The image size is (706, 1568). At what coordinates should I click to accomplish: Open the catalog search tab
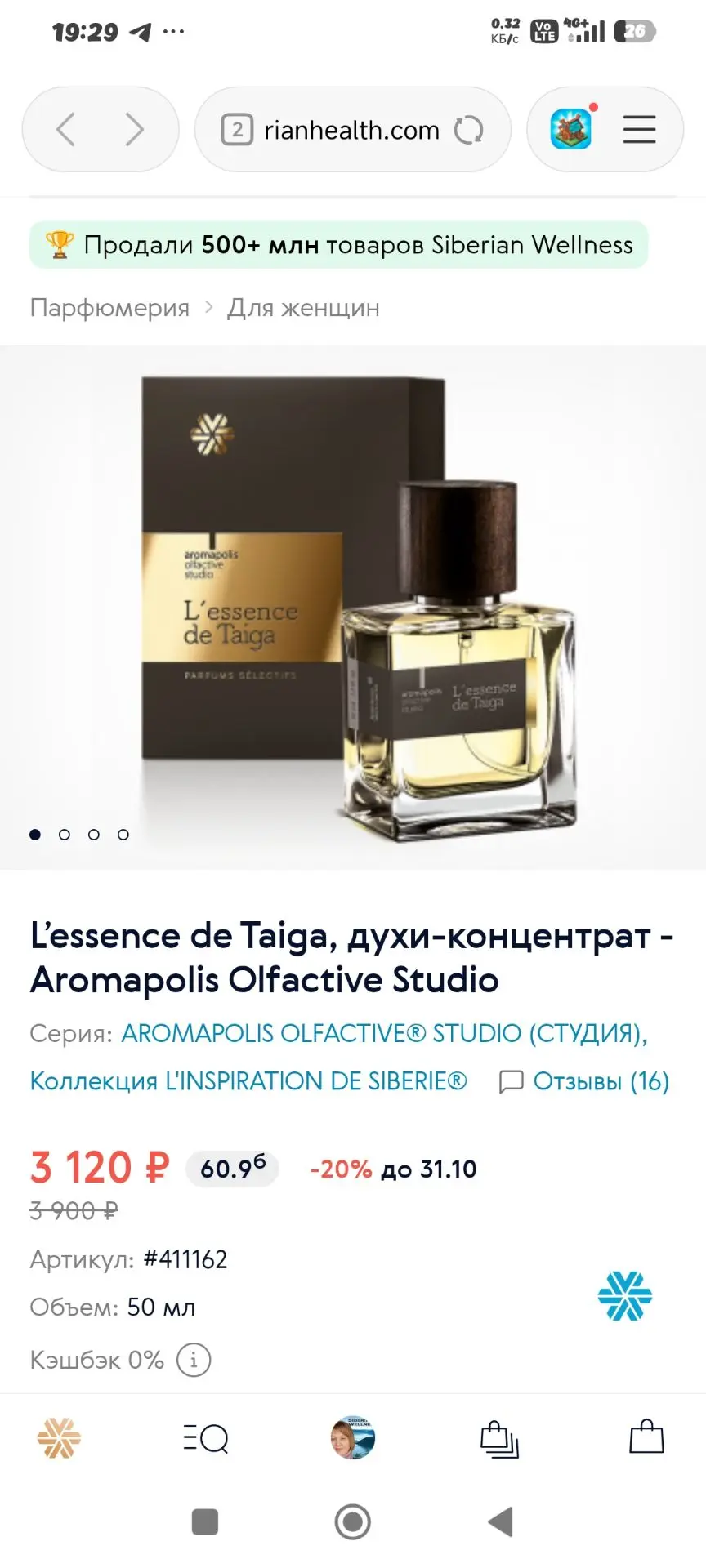coord(205,1438)
